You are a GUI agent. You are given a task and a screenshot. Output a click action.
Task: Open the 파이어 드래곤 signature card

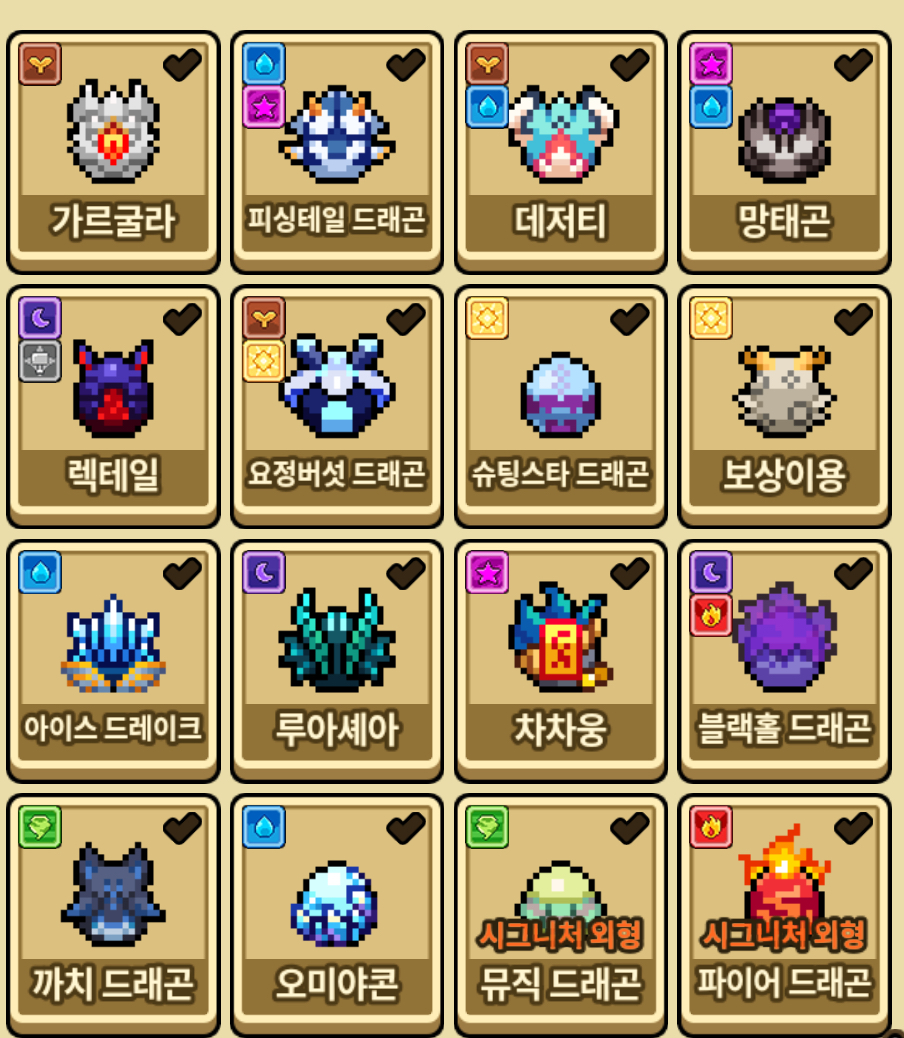[x=784, y=912]
